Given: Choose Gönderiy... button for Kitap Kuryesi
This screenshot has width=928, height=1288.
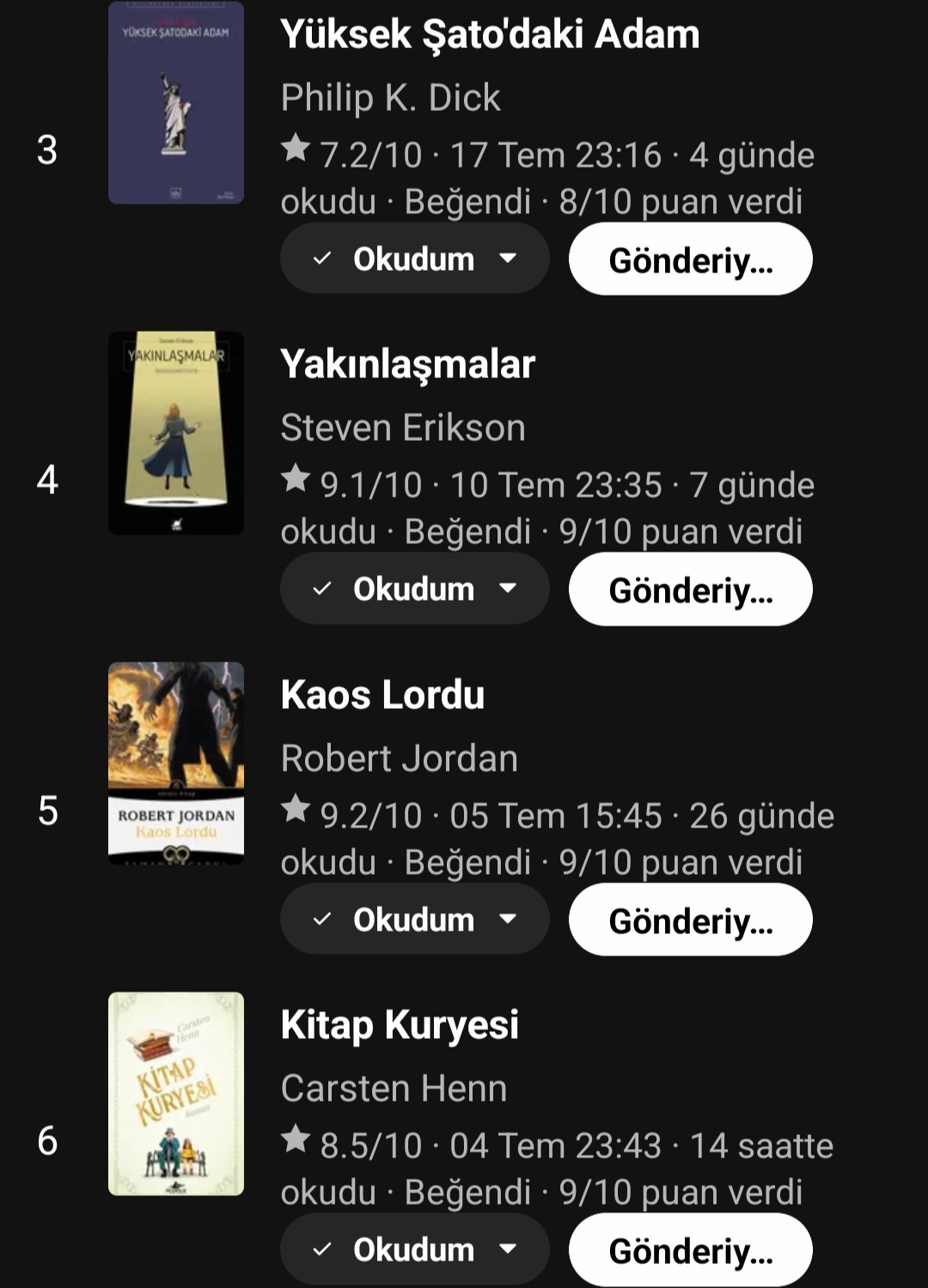Looking at the screenshot, I should tap(690, 1250).
